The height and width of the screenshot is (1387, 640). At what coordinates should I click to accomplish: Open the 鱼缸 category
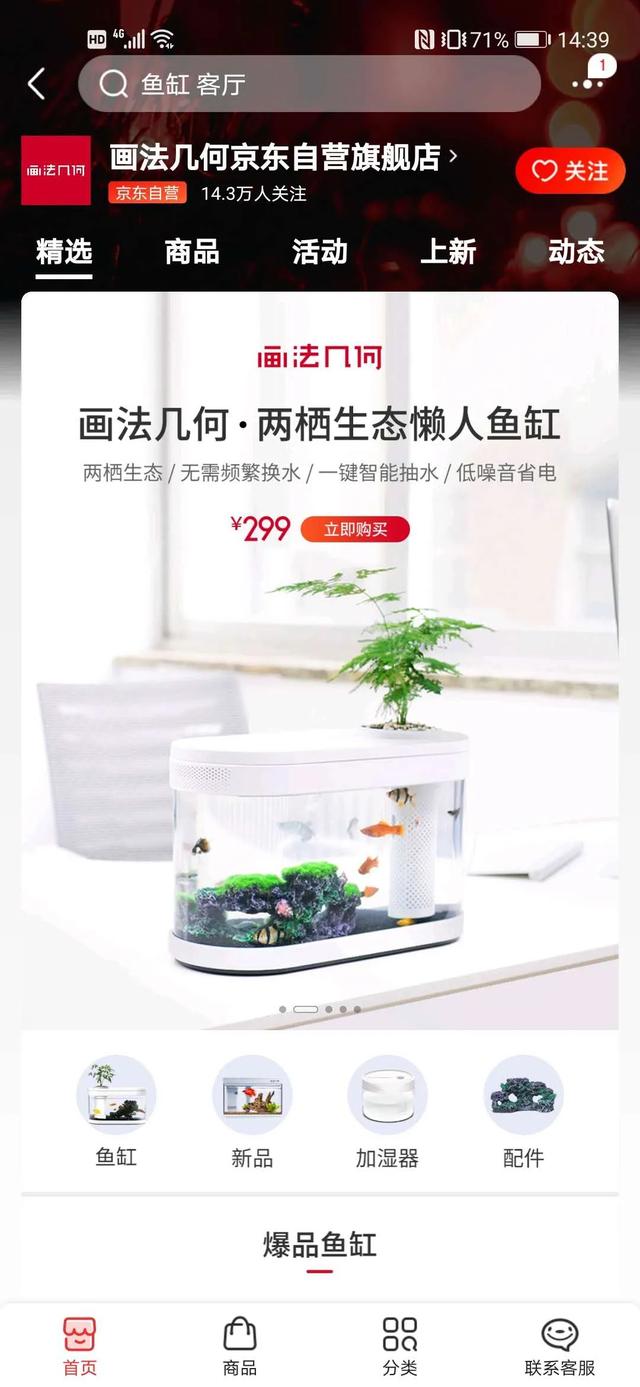(x=116, y=1112)
